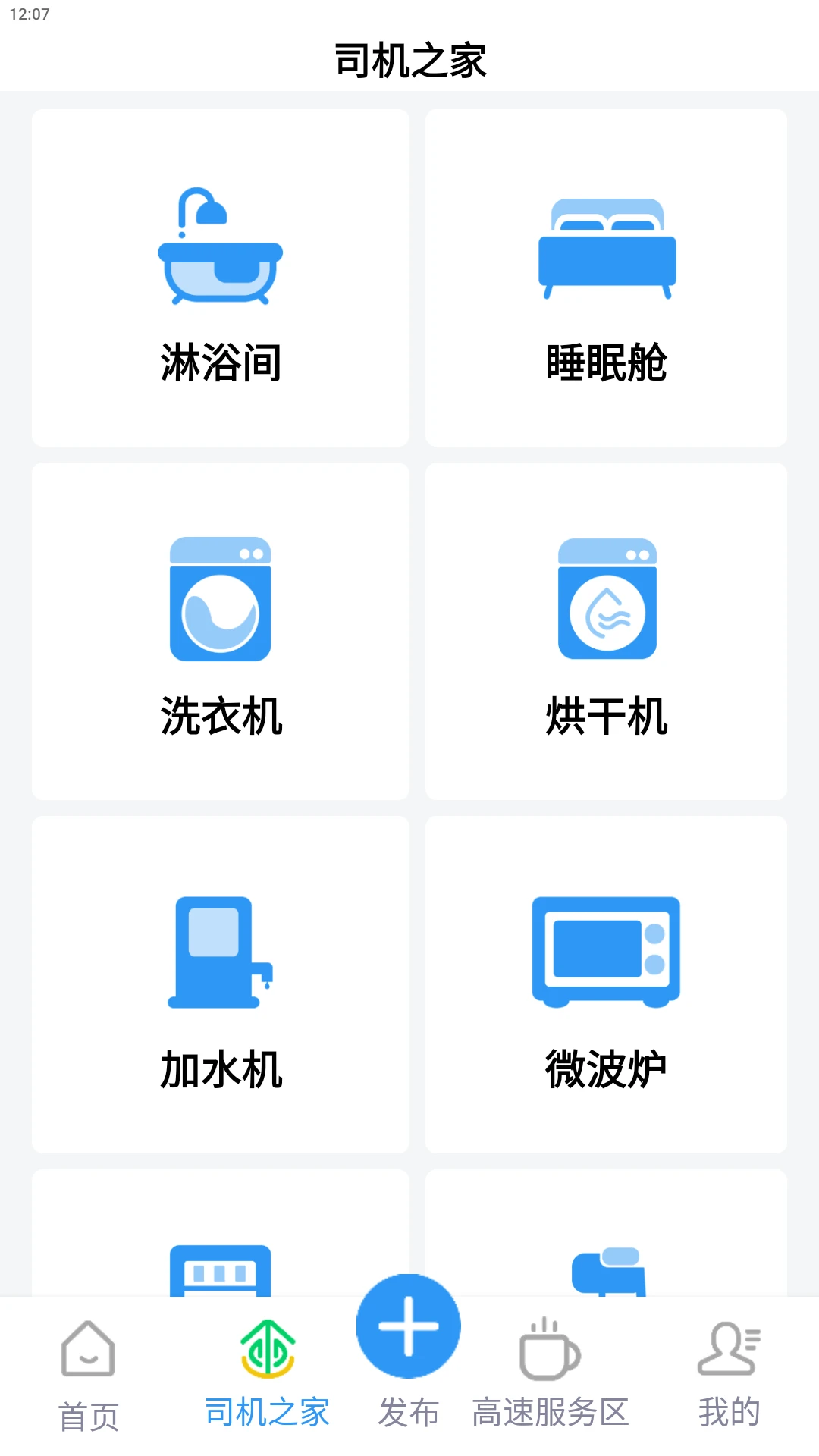Image resolution: width=819 pixels, height=1456 pixels.
Task: Select the dryer icon above 烘干机
Action: [x=607, y=599]
